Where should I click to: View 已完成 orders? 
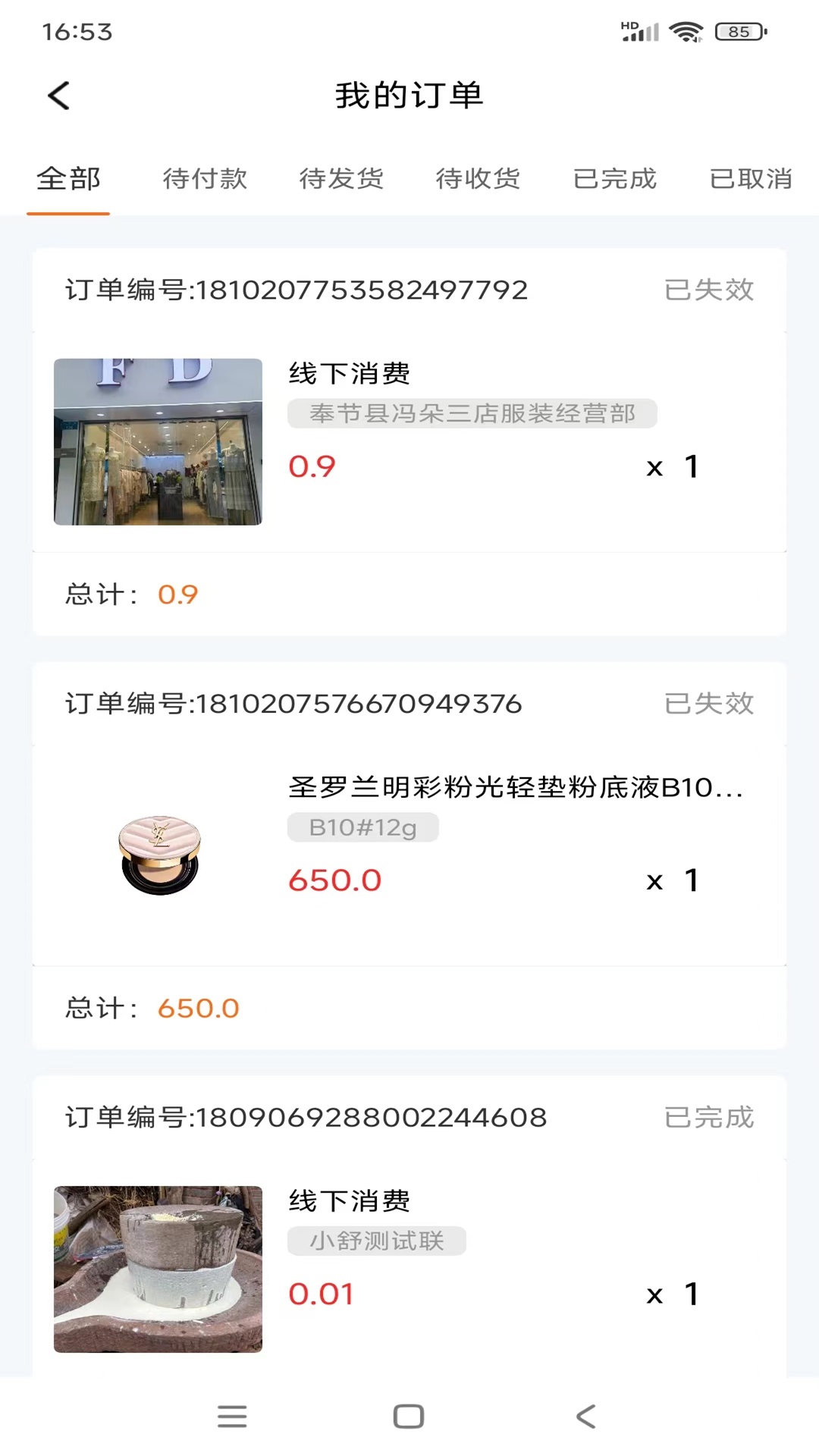tap(614, 179)
